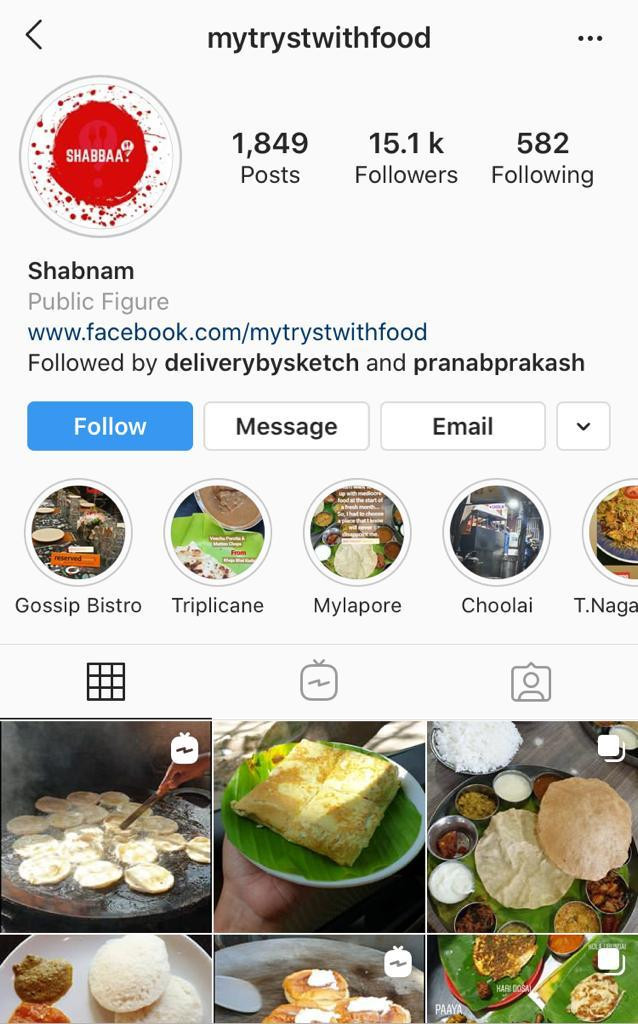Tap the Email button
The height and width of the screenshot is (1024, 638).
(462, 426)
